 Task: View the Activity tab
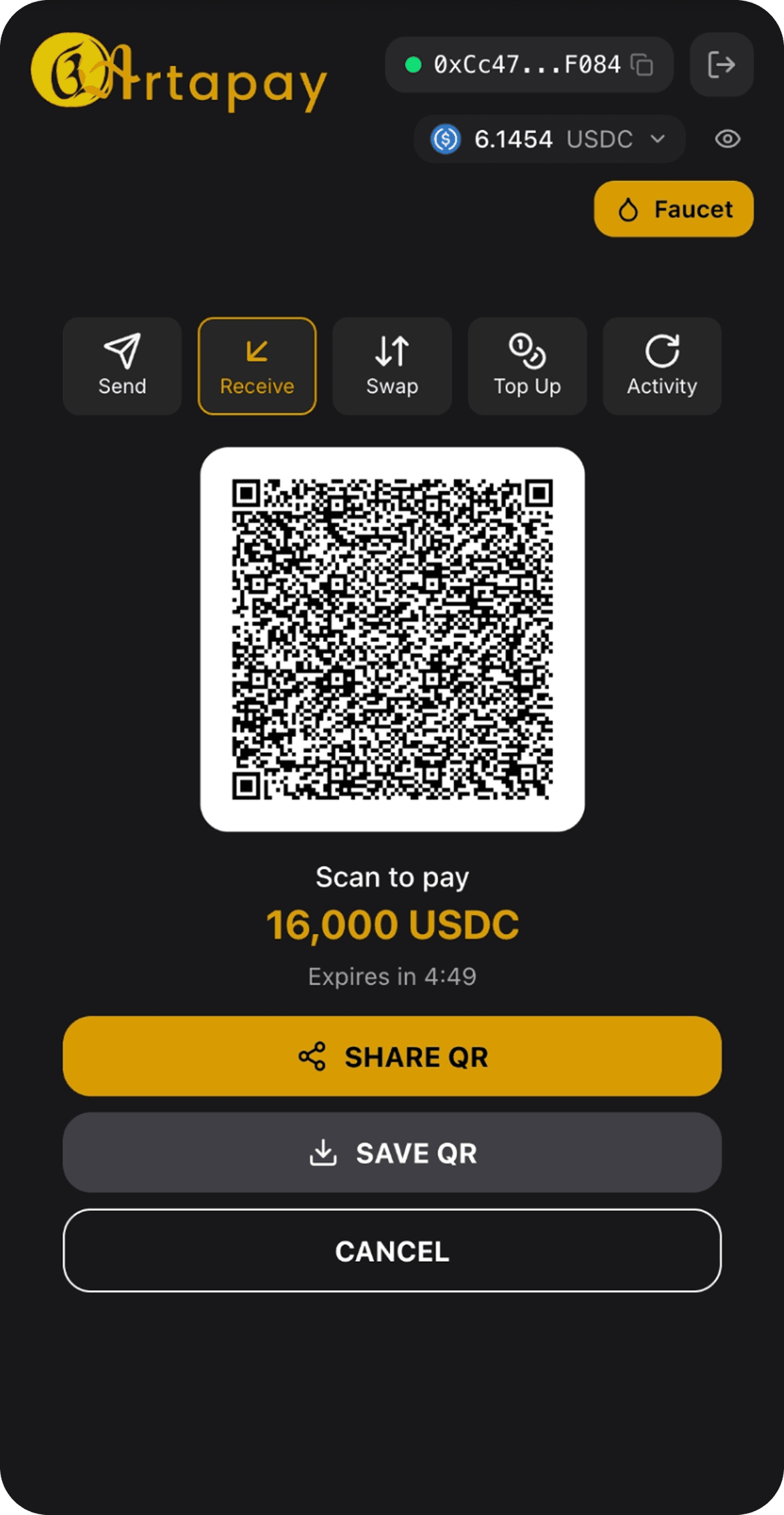coord(662,366)
